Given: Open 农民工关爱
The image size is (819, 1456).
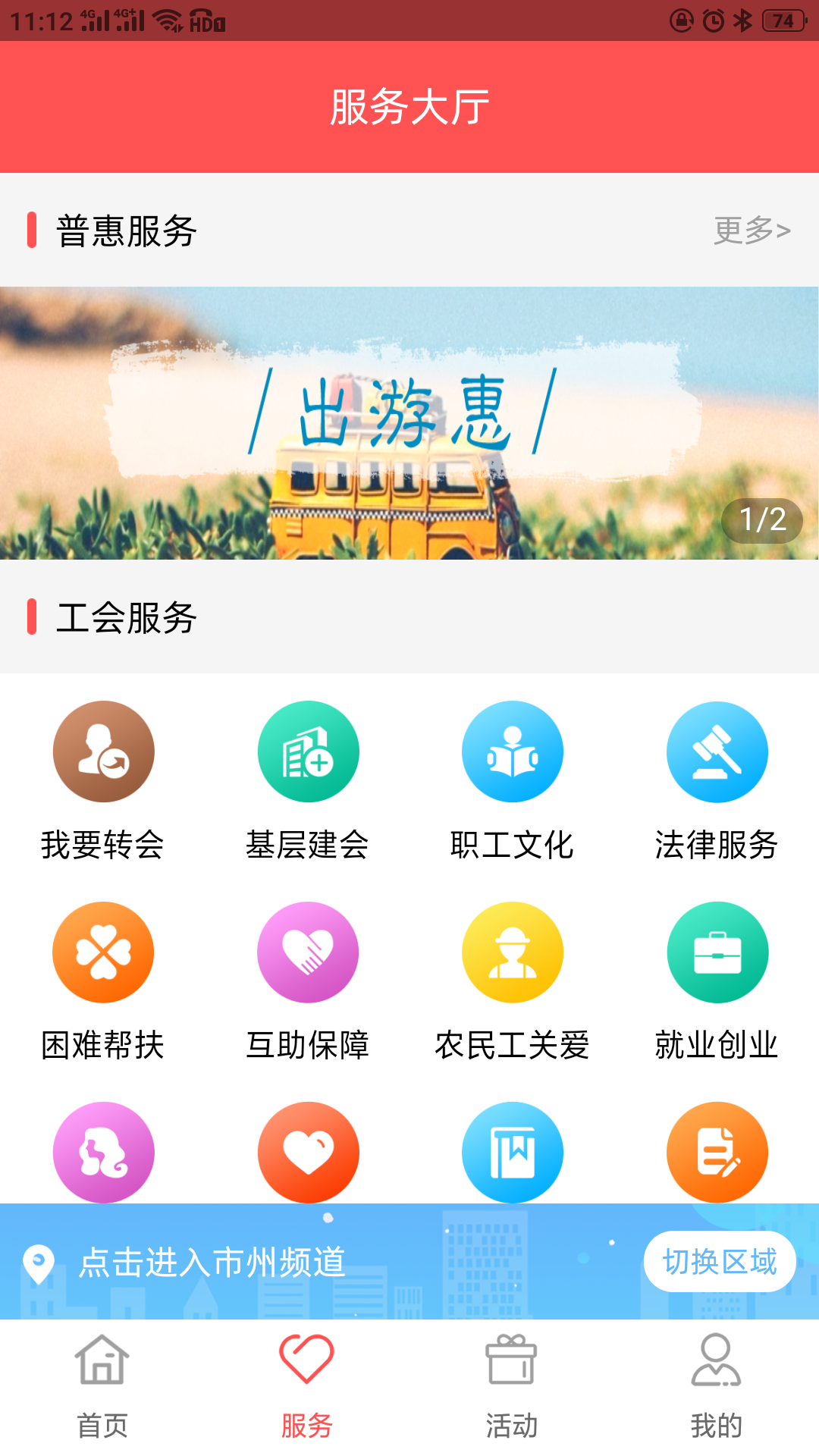Looking at the screenshot, I should (513, 981).
